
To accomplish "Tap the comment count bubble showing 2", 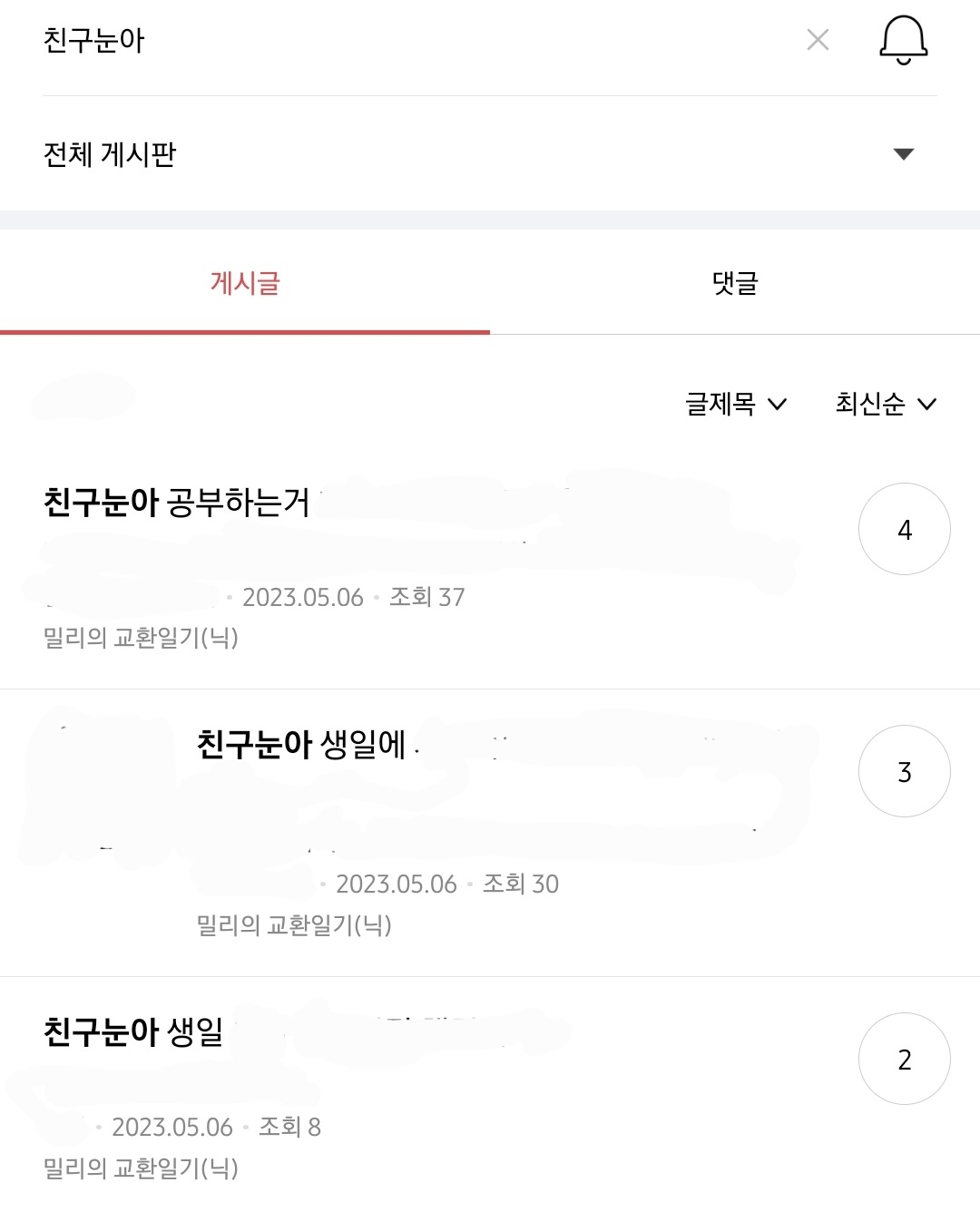I will [x=904, y=1059].
